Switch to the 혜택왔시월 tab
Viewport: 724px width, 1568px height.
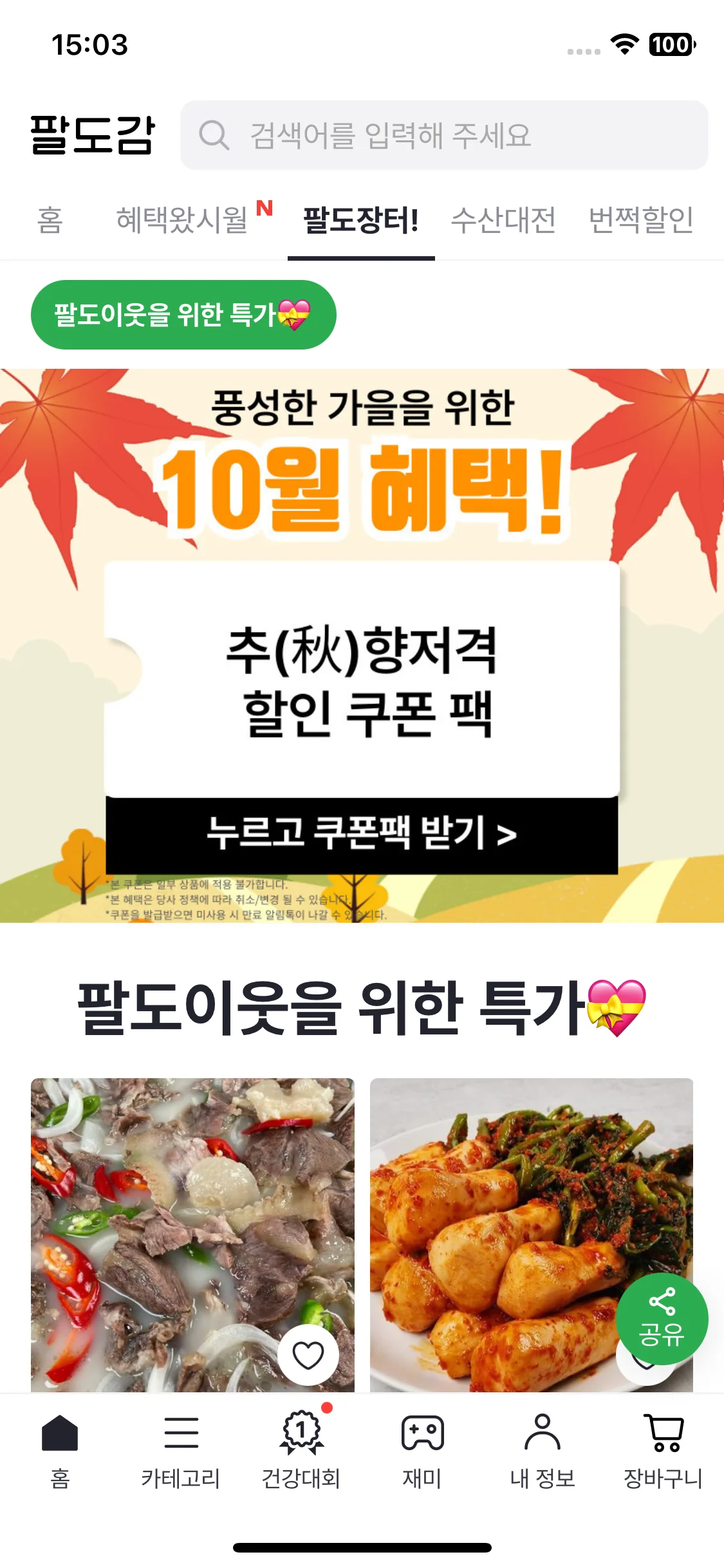click(x=183, y=220)
